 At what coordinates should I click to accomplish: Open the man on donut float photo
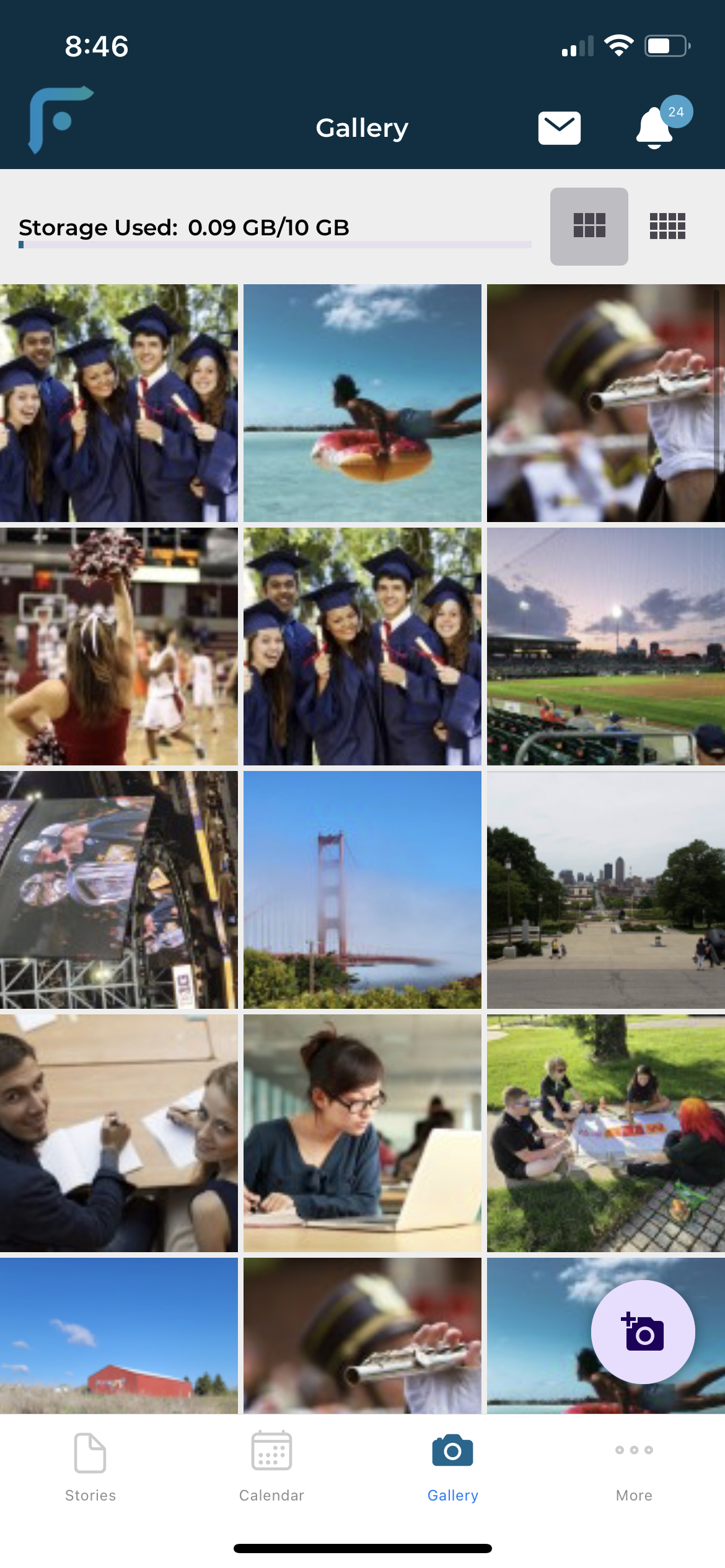(x=362, y=403)
